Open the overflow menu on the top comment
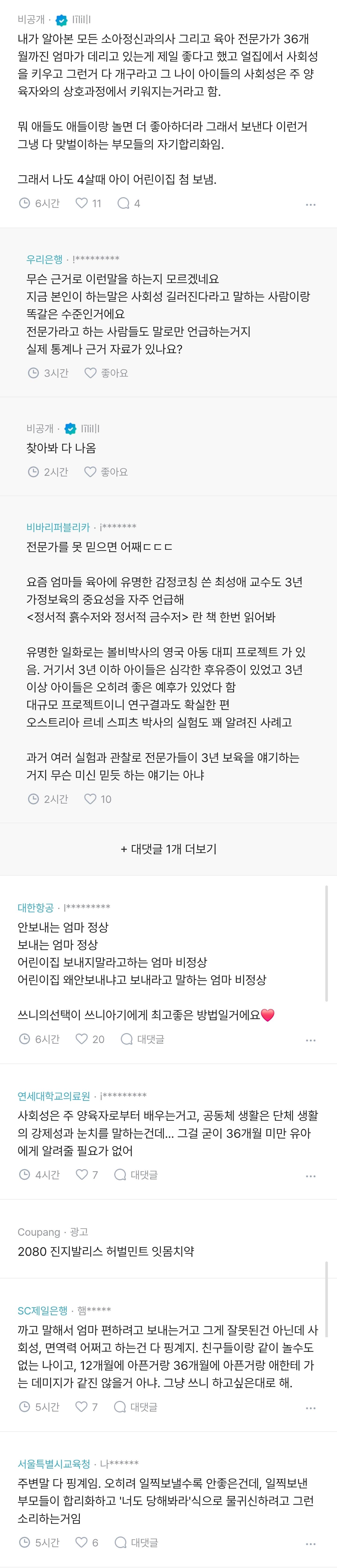 point(310,205)
